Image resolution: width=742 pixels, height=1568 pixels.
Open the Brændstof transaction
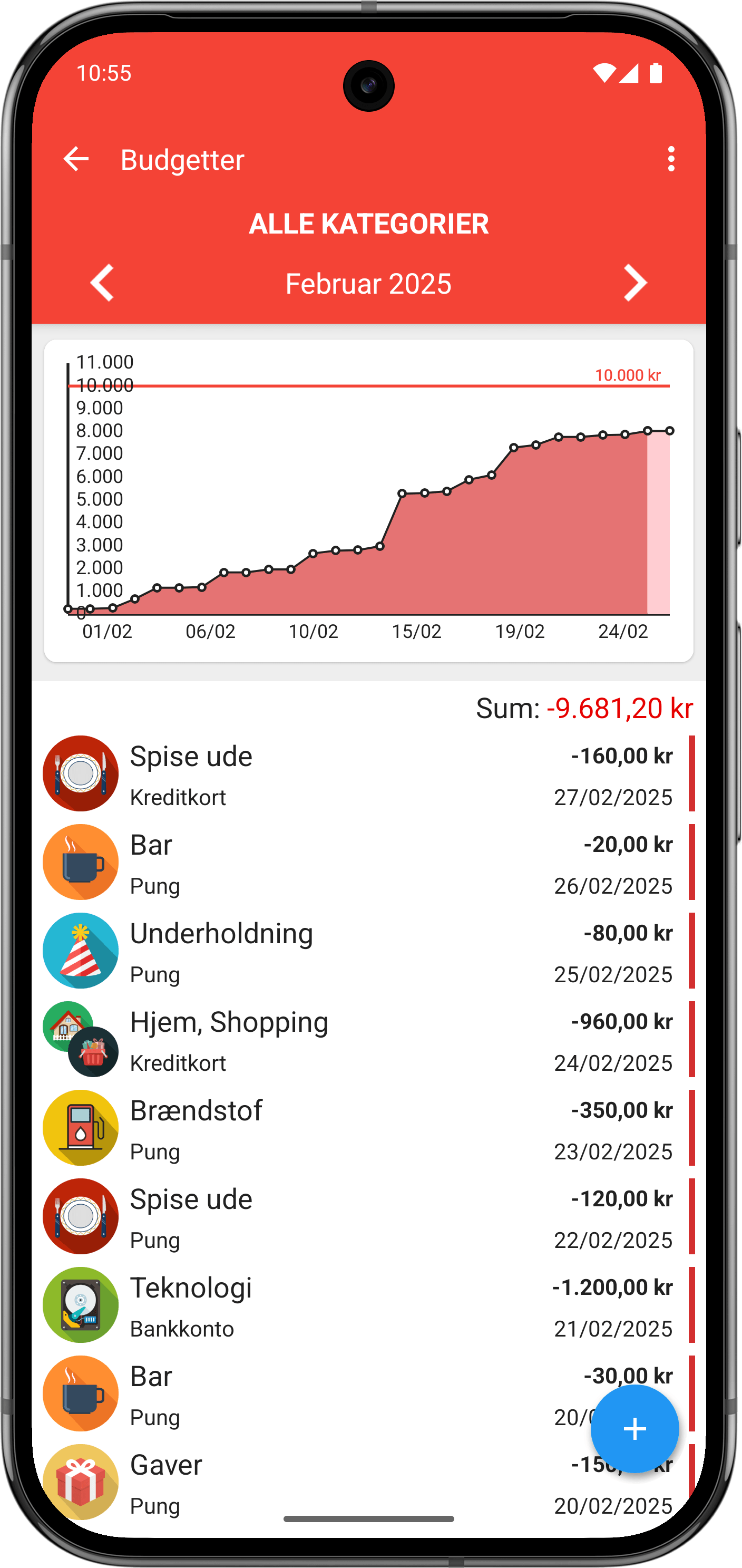(x=365, y=1128)
